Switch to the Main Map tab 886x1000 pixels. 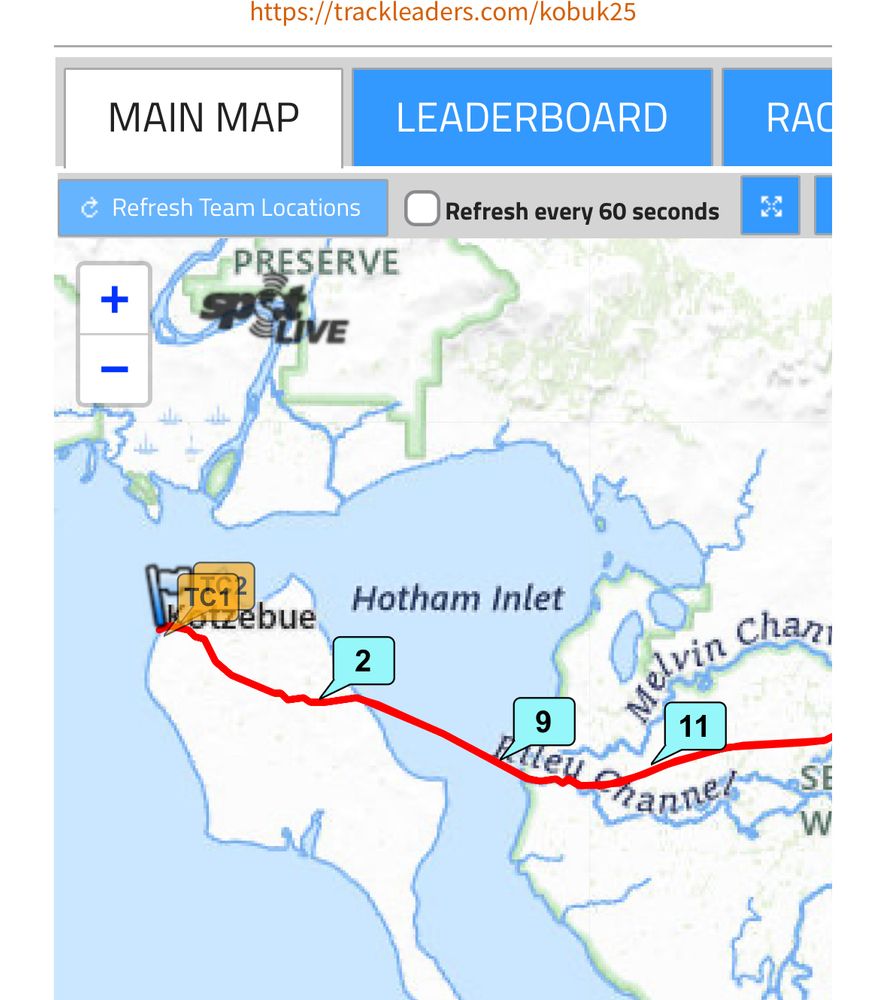pyautogui.click(x=203, y=118)
